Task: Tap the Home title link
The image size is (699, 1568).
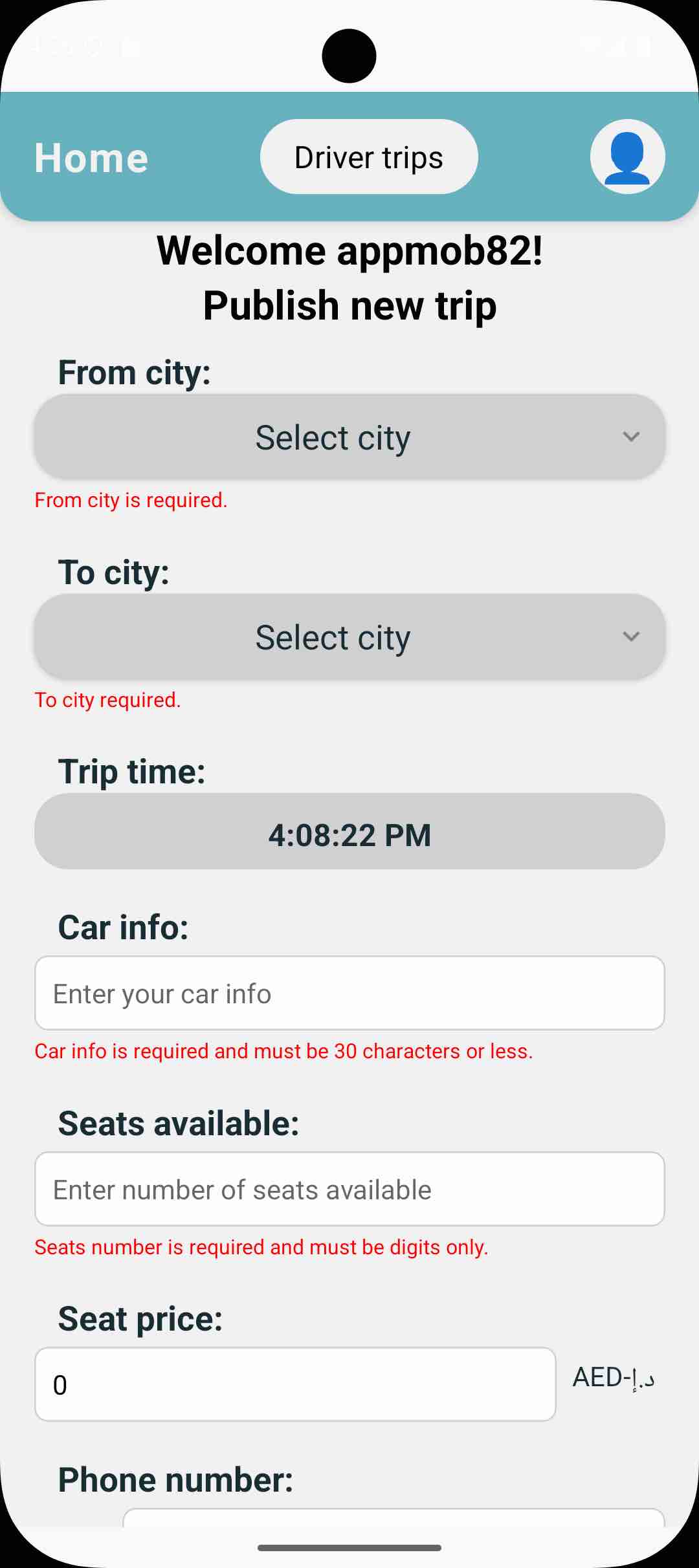Action: coord(91,158)
